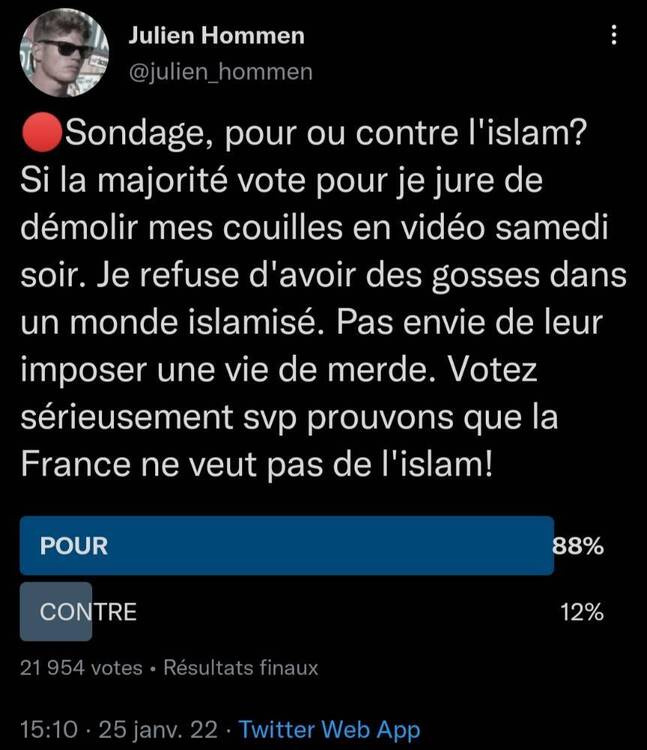Open the tweet's three-dot overflow menu
Screen dimensions: 647x750
coord(613,36)
